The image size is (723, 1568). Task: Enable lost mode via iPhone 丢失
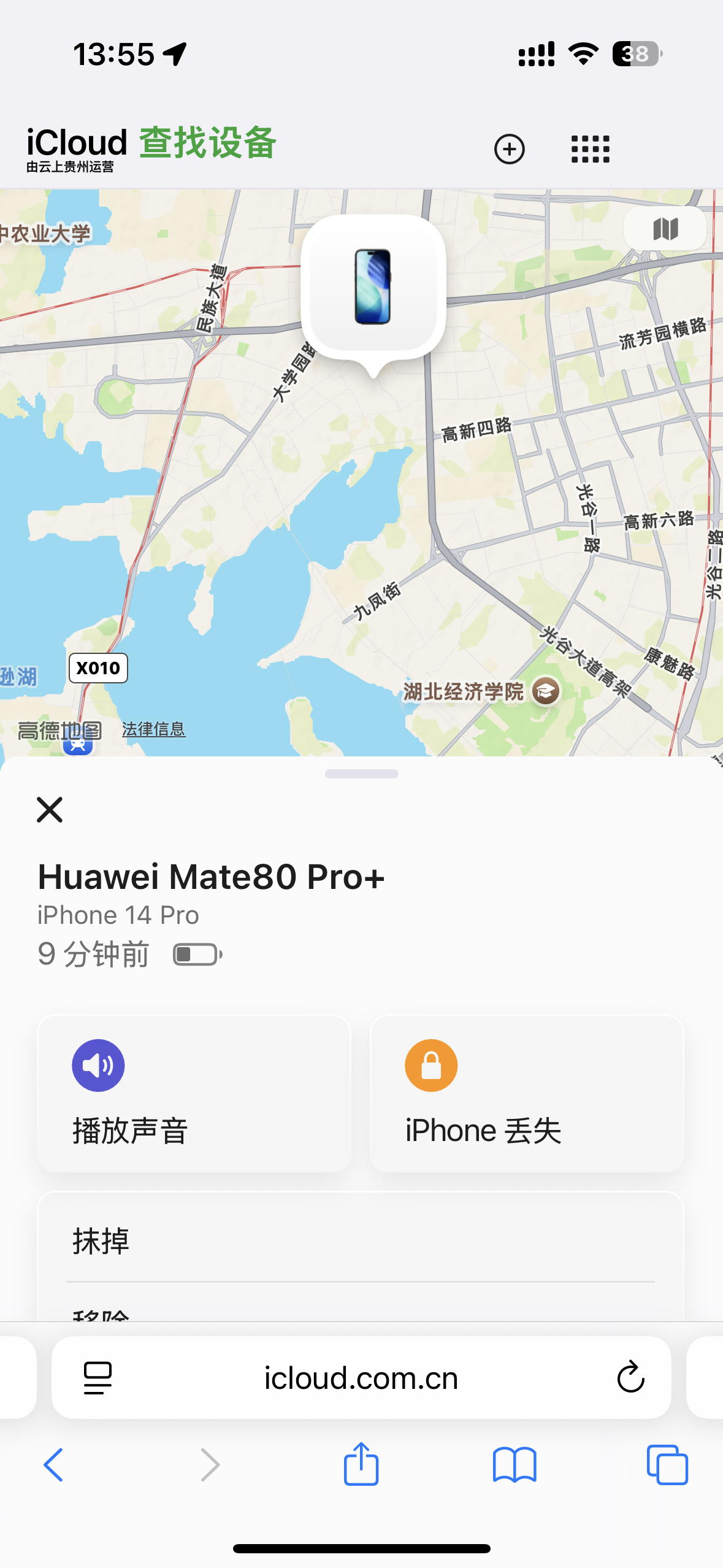click(526, 1093)
